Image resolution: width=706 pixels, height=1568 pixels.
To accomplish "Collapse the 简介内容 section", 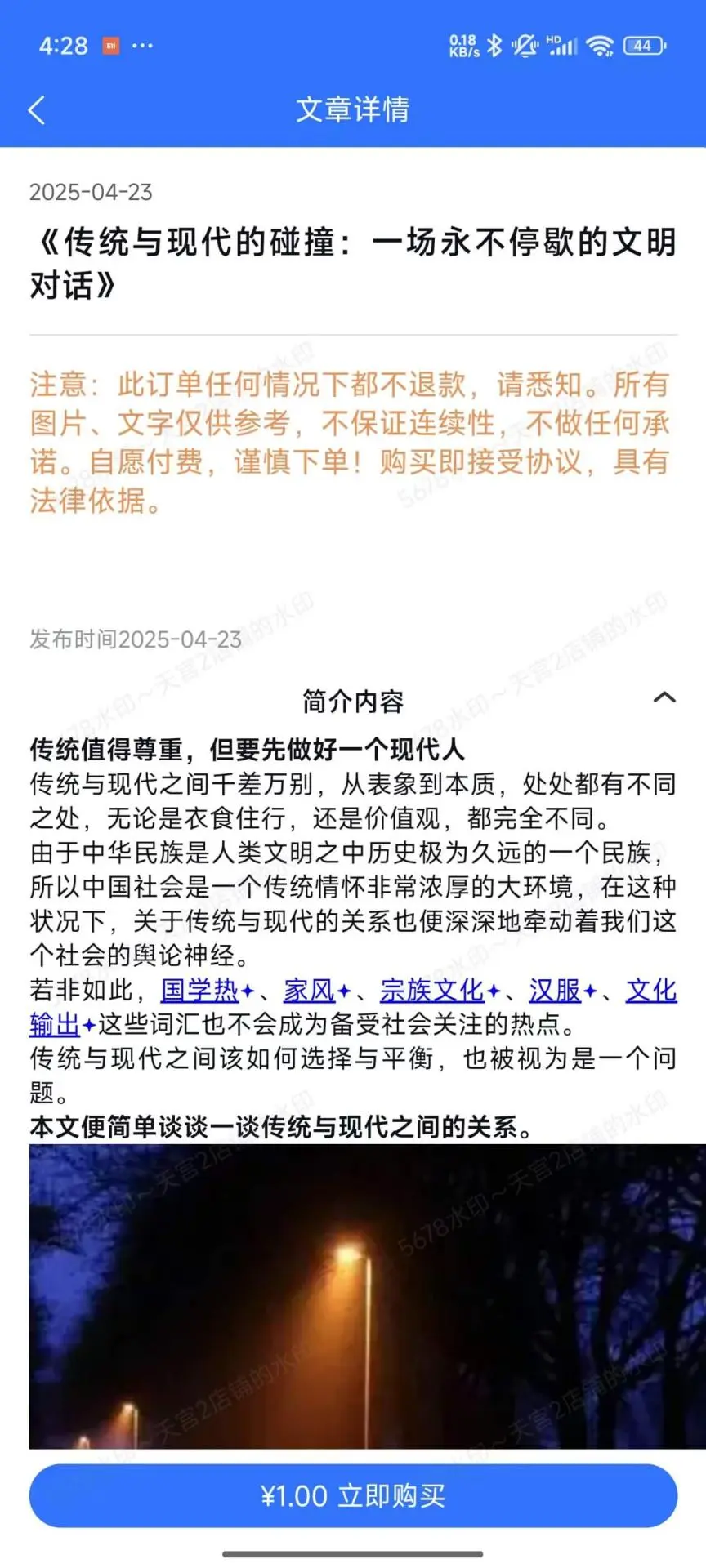I will [x=664, y=698].
